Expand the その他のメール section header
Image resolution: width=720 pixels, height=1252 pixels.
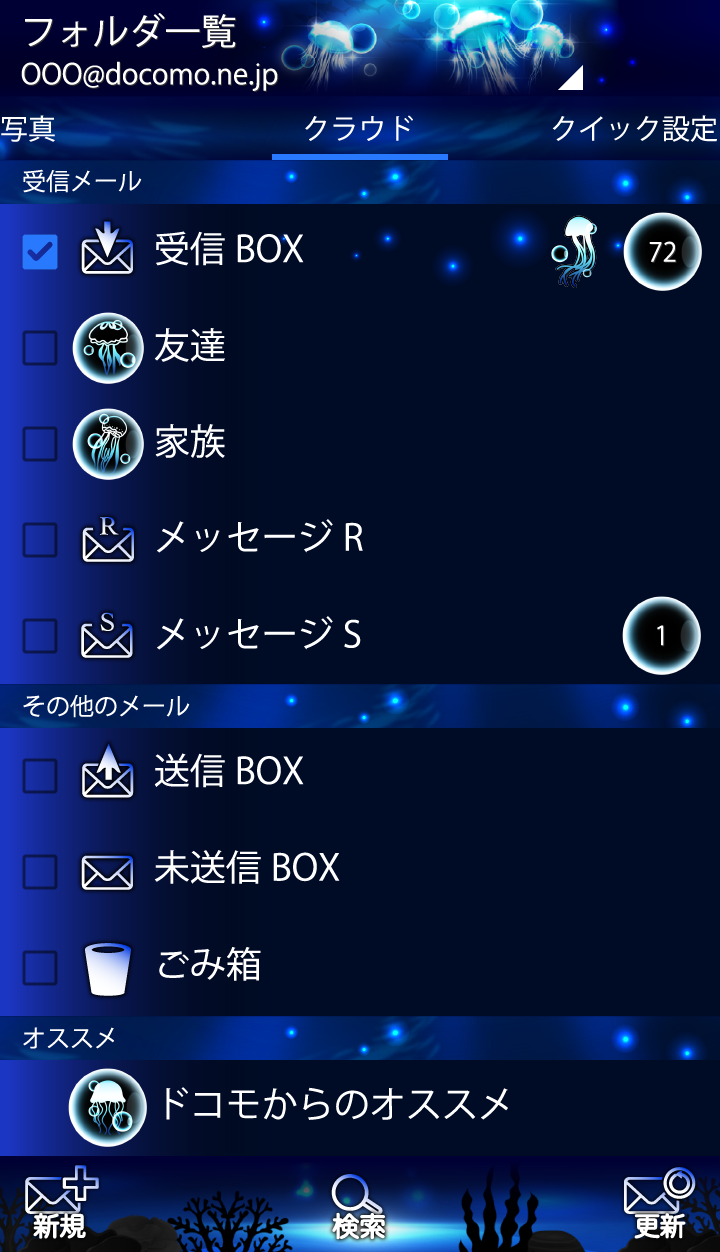point(360,706)
